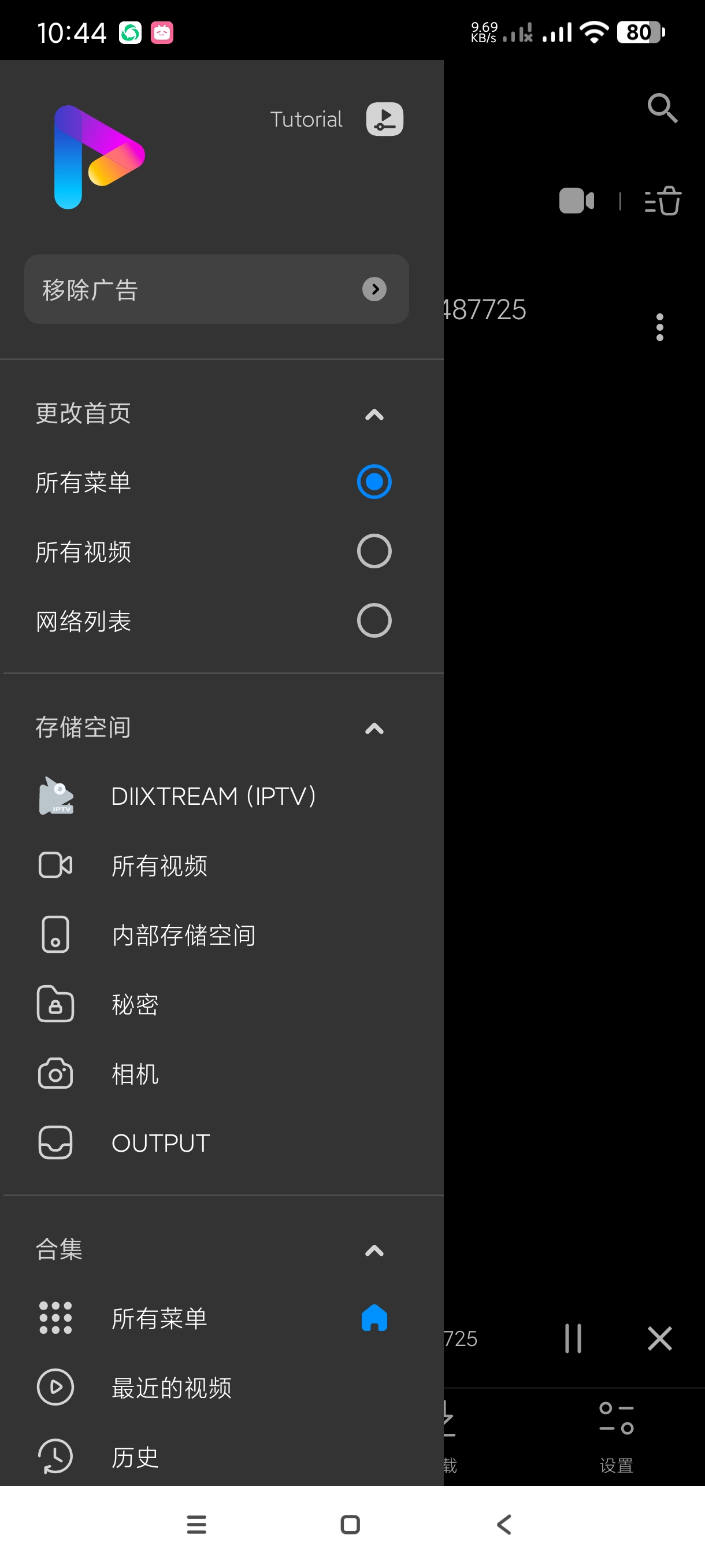Collapse the 合集 section

click(373, 1250)
